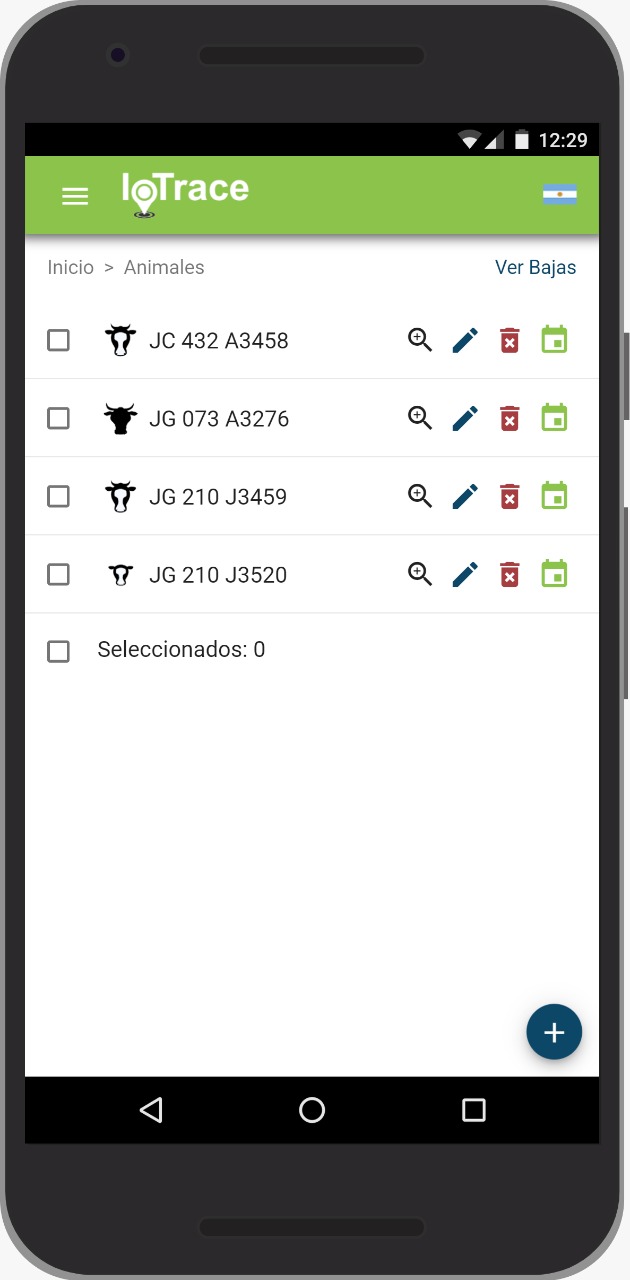
Task: Open calendar for JG 073 A3276
Action: [554, 418]
